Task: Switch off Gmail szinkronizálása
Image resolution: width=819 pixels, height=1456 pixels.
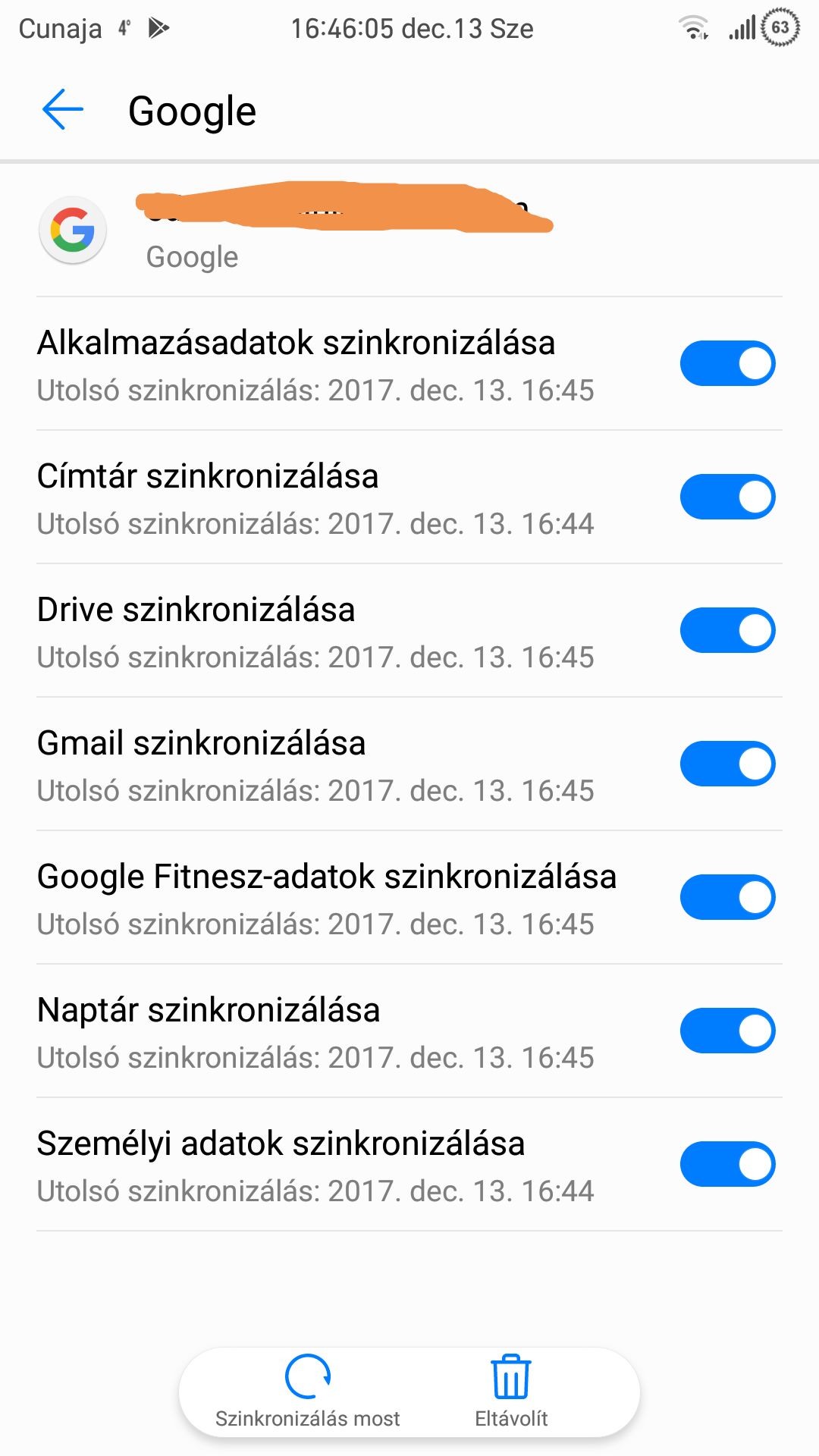Action: [x=727, y=764]
